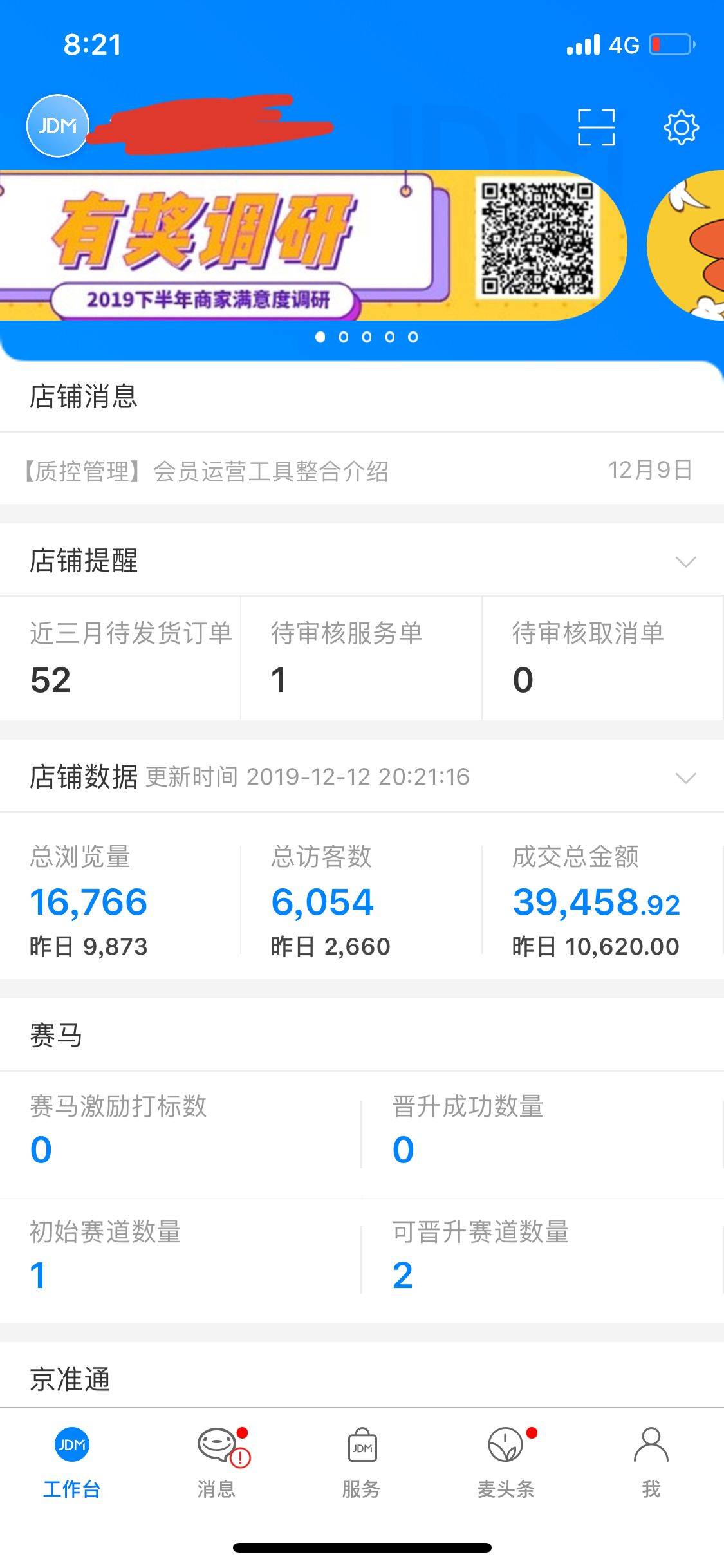This screenshot has height=1568, width=724.
Task: Expand the 店铺数据 section chevron
Action: tap(685, 778)
